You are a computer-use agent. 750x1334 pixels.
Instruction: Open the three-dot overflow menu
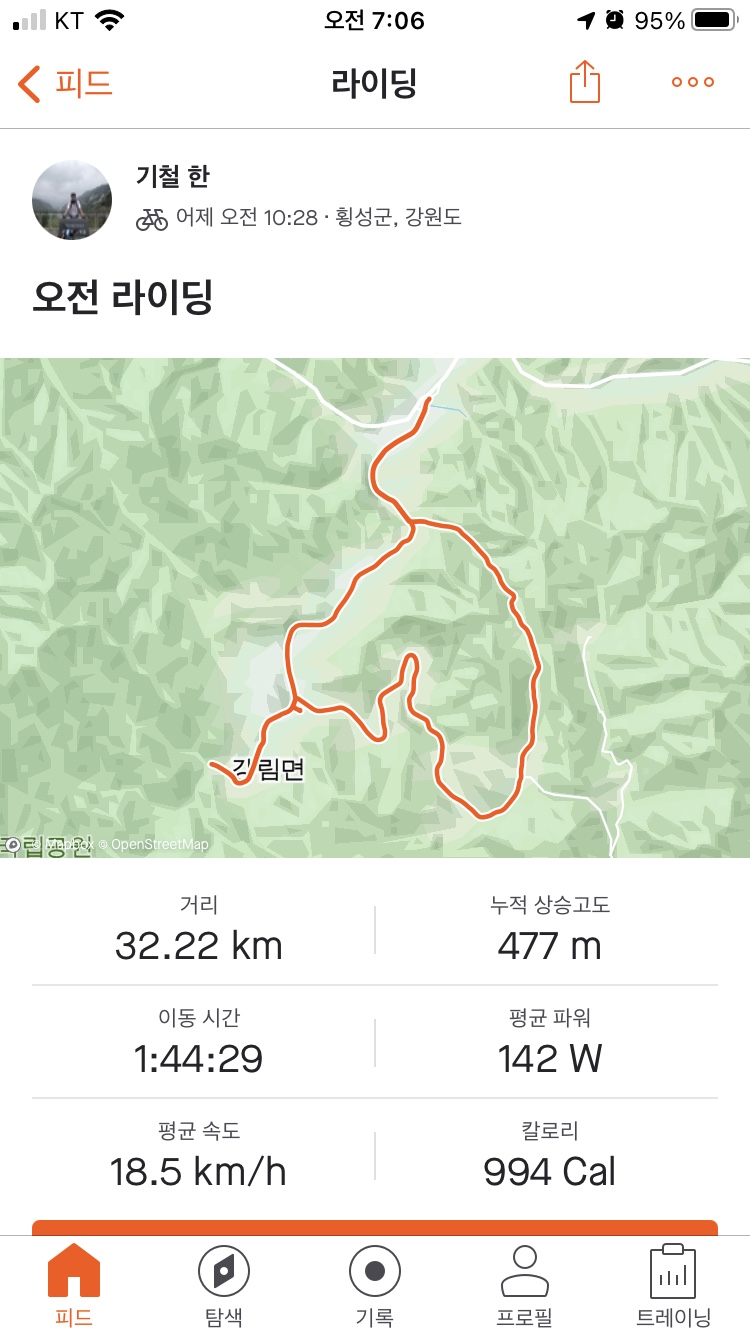coord(693,83)
